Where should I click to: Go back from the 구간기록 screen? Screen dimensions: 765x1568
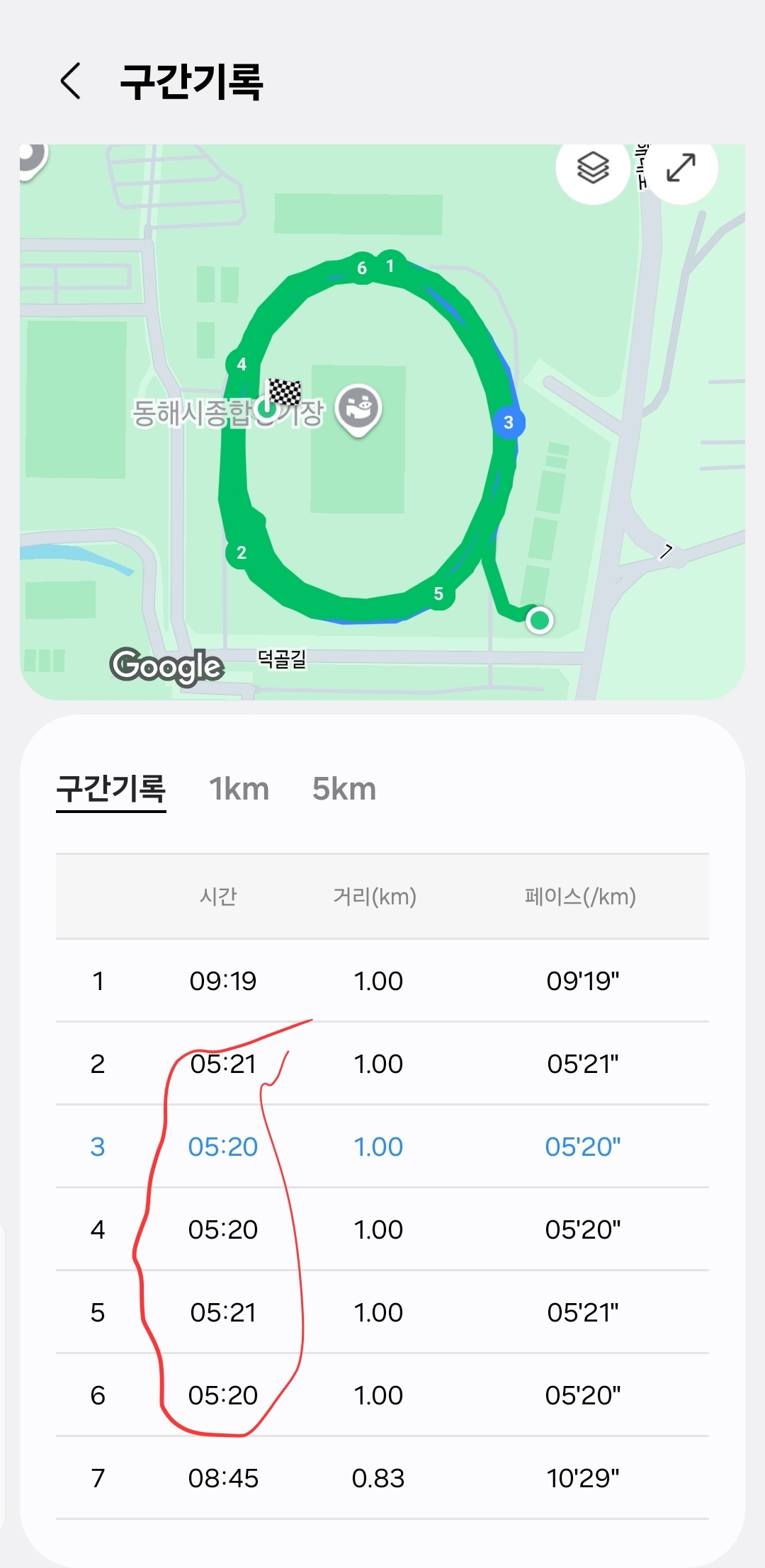(71, 81)
